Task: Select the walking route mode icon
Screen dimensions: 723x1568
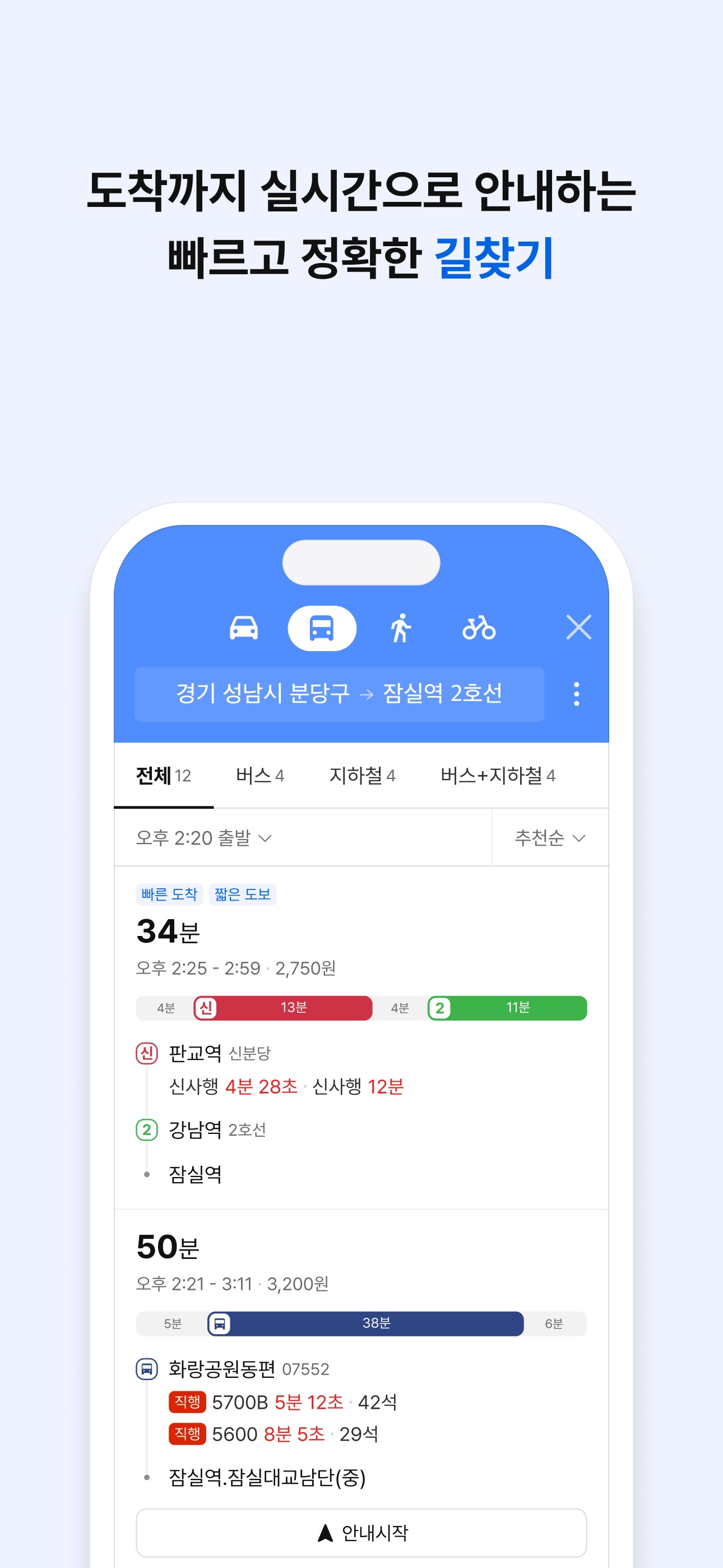Action: pos(402,629)
